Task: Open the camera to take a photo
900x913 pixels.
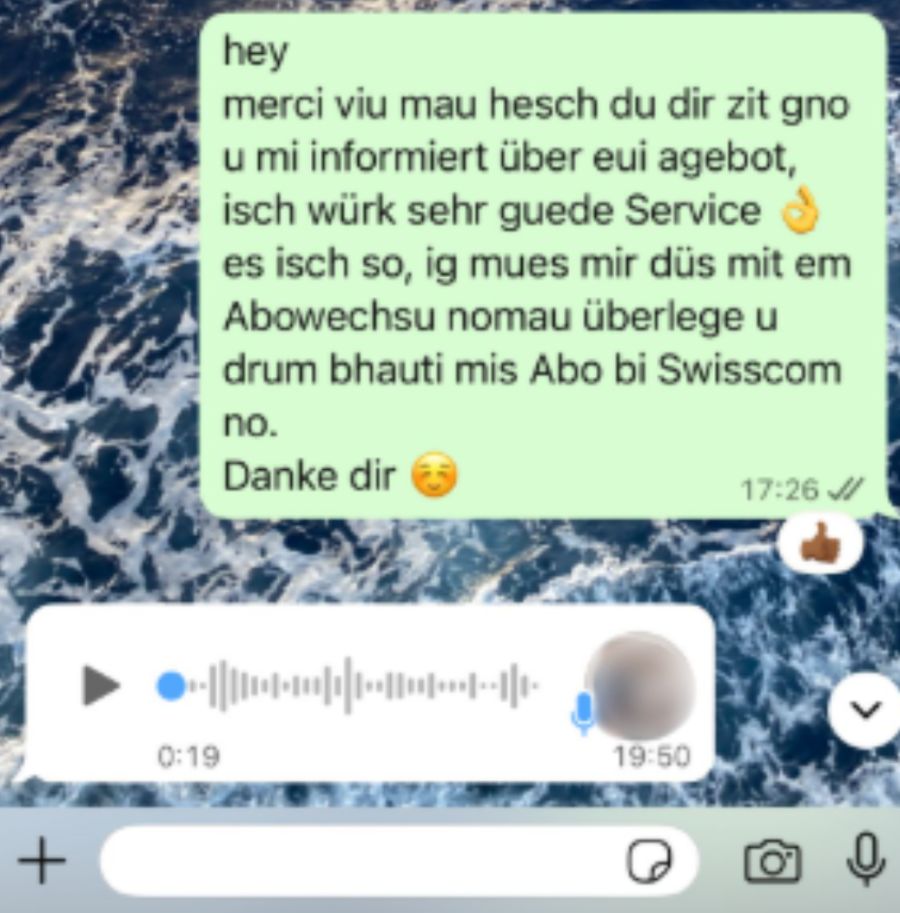Action: (773, 861)
